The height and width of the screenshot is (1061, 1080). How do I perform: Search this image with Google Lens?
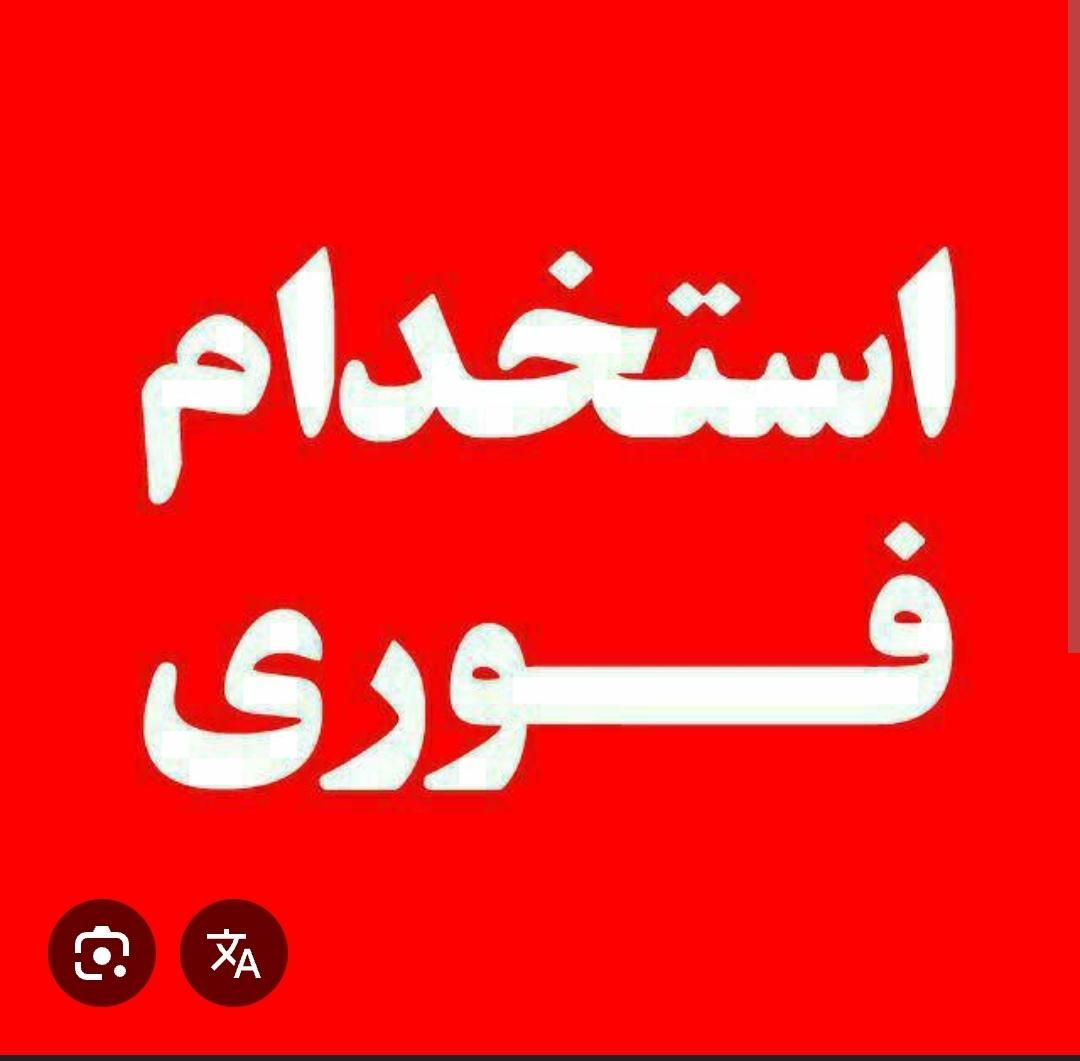[x=101, y=952]
